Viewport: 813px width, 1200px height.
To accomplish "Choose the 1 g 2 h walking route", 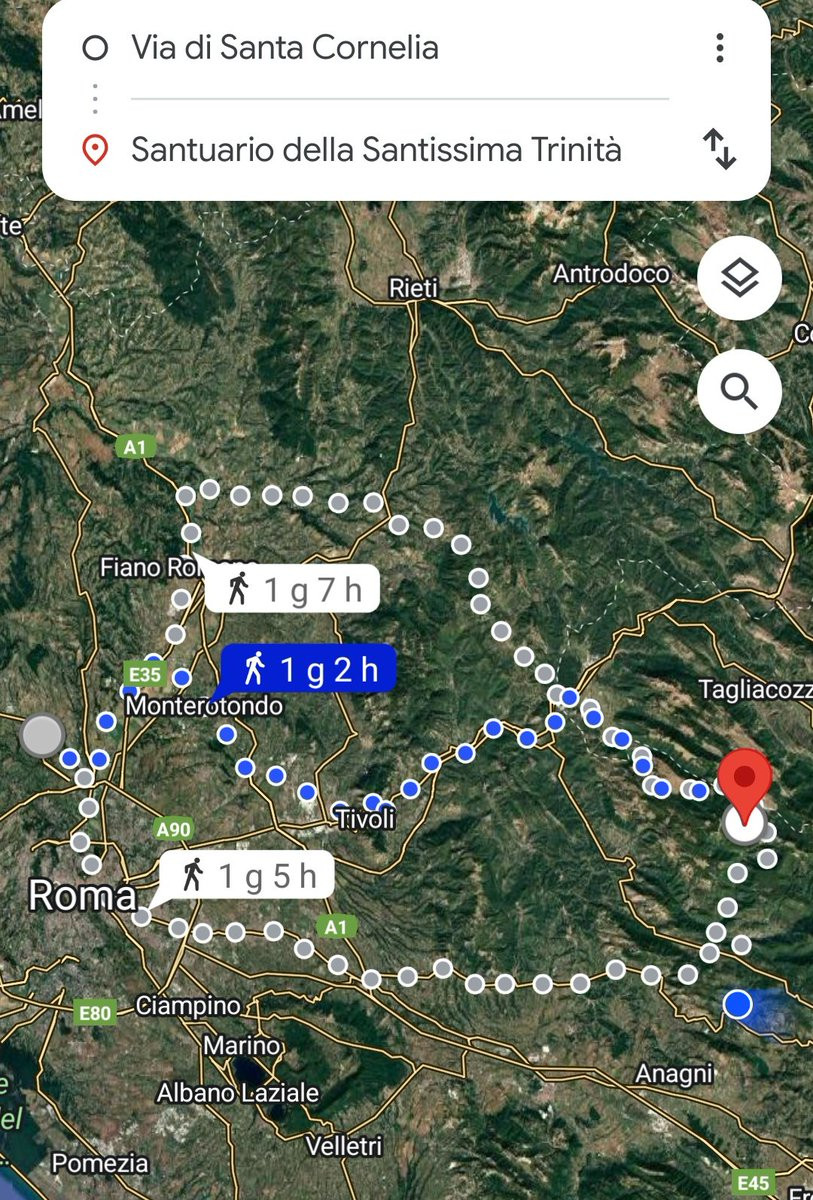I will click(x=309, y=670).
